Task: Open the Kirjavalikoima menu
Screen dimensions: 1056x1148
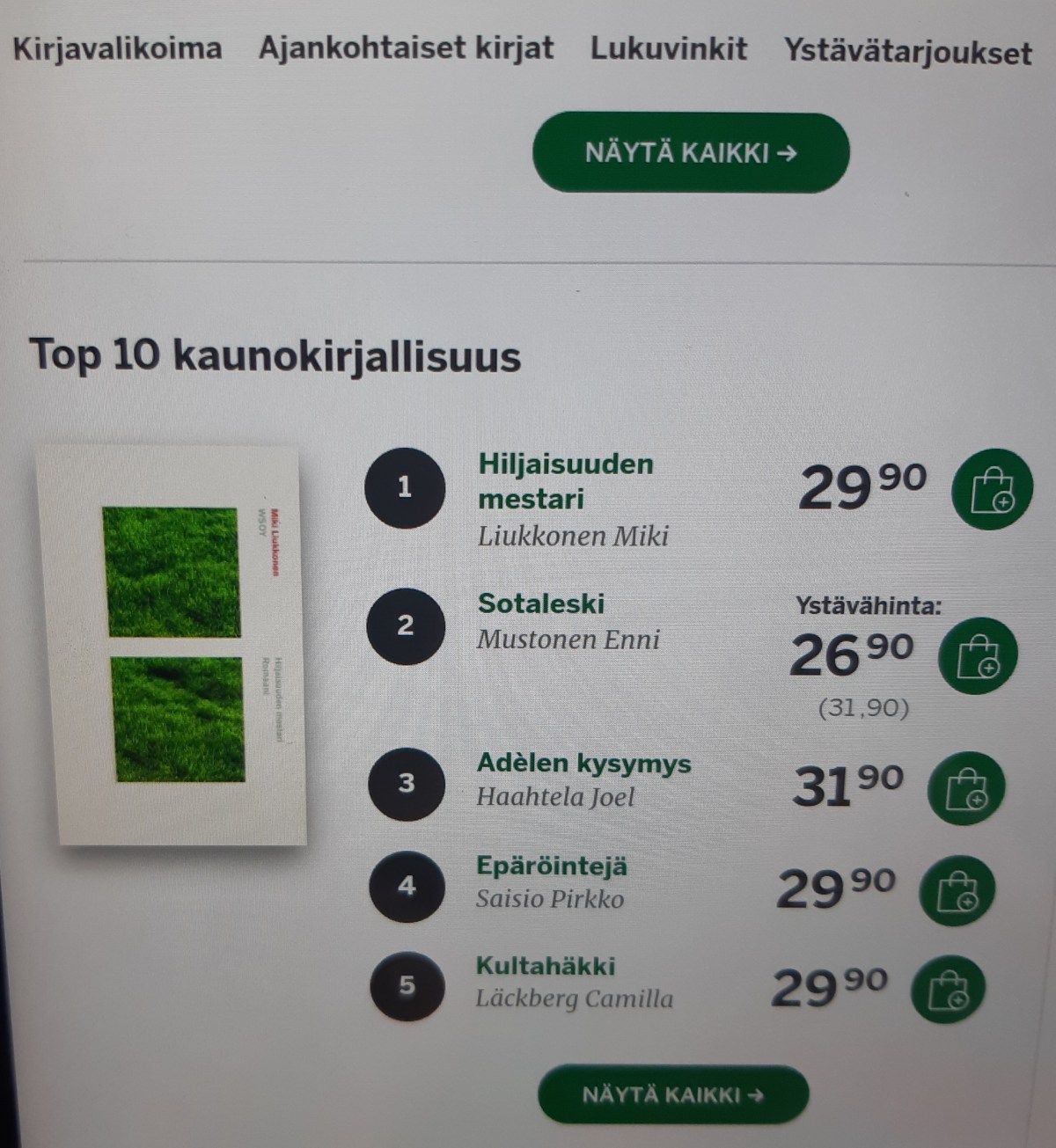Action: 117,48
